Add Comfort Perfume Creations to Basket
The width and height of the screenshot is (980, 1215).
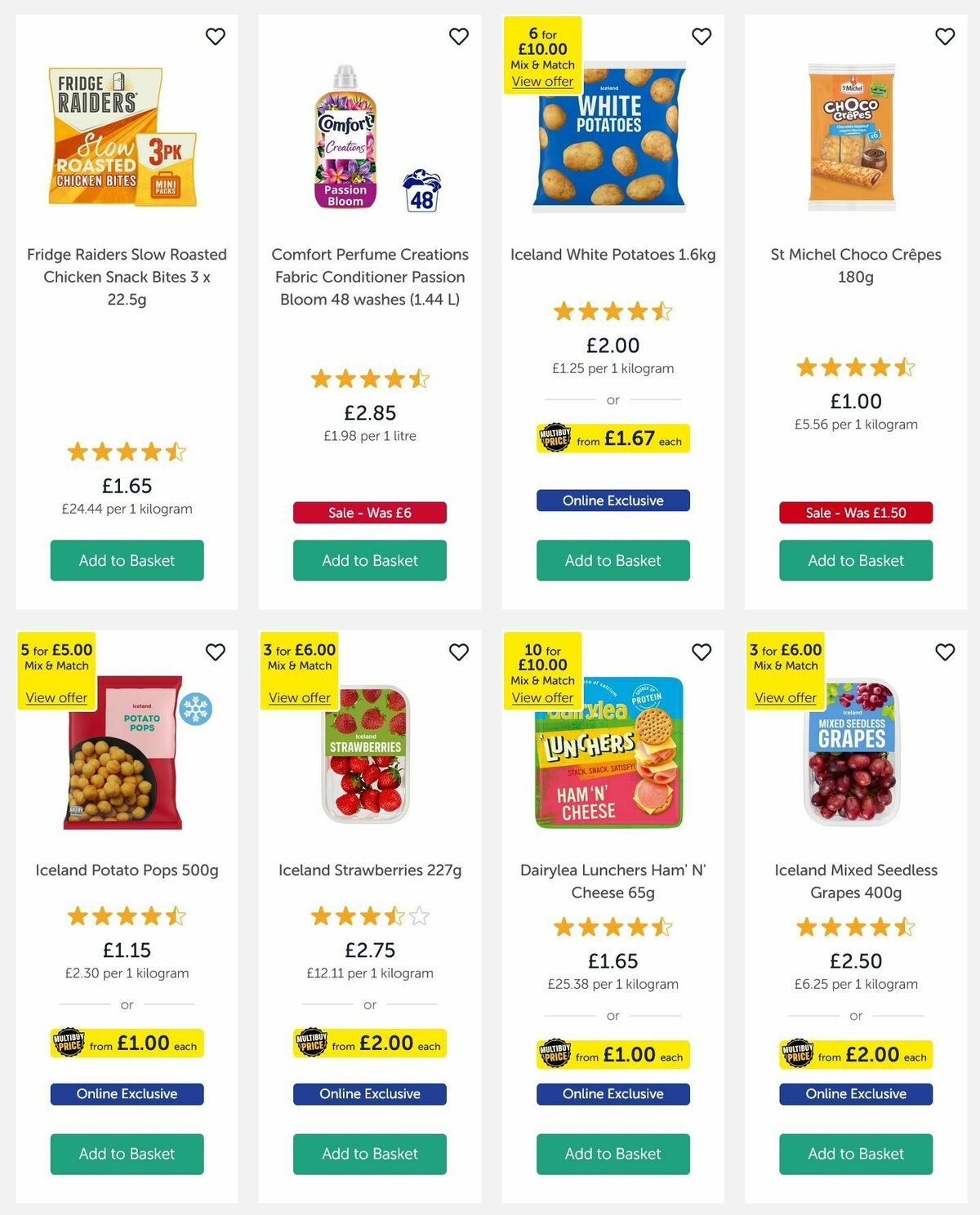[x=370, y=560]
